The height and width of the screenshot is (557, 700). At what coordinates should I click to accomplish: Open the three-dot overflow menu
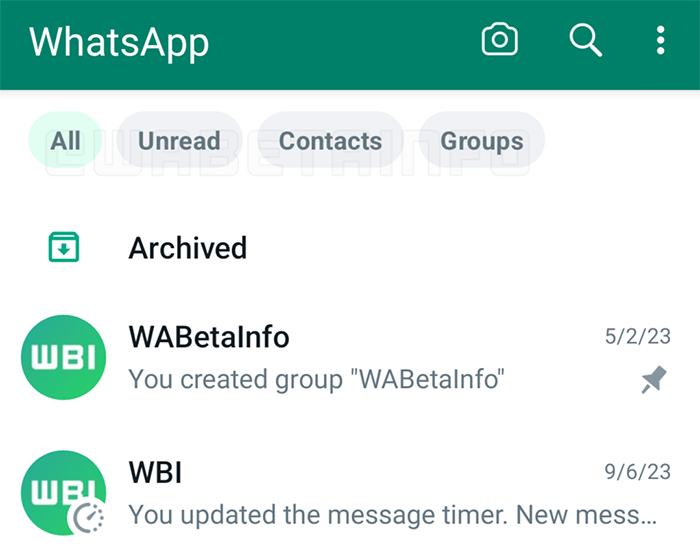660,41
